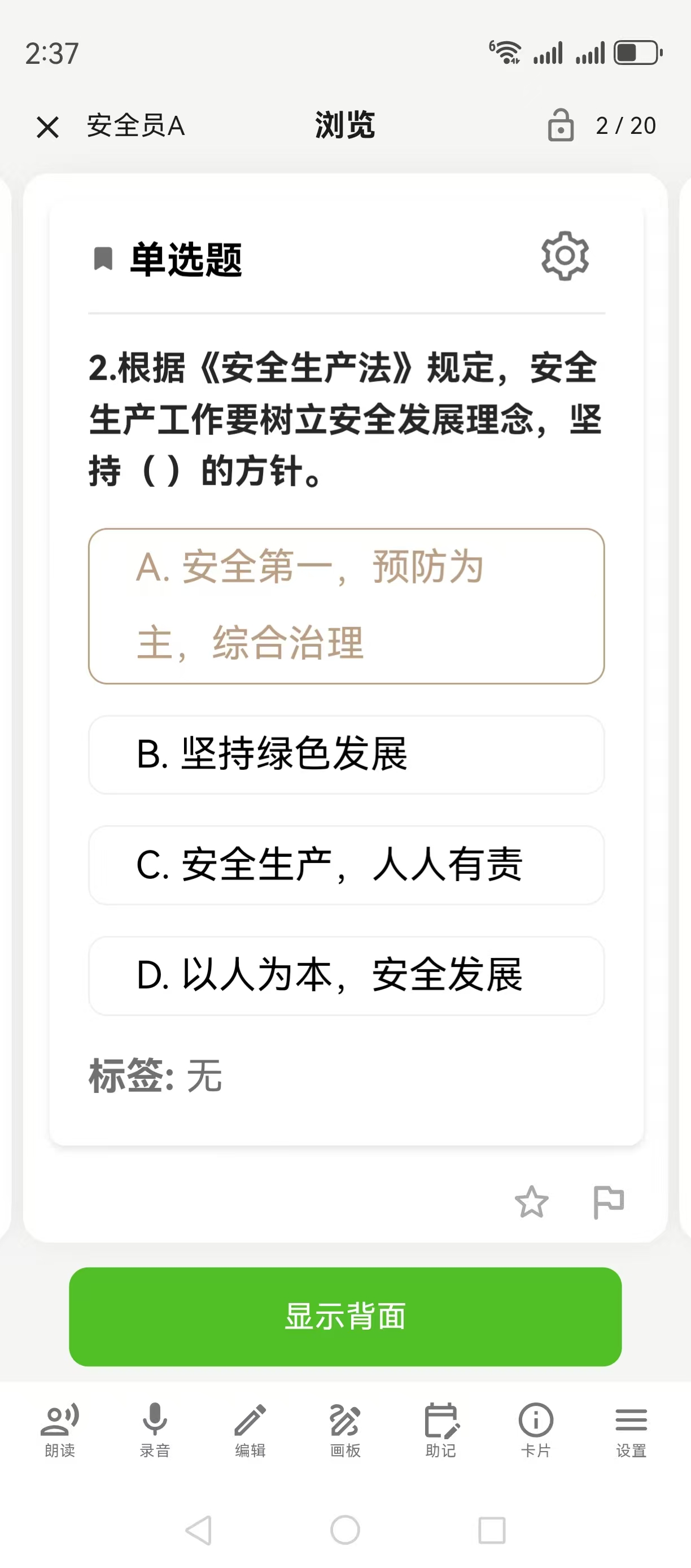Go back with the system back button

[199, 1530]
